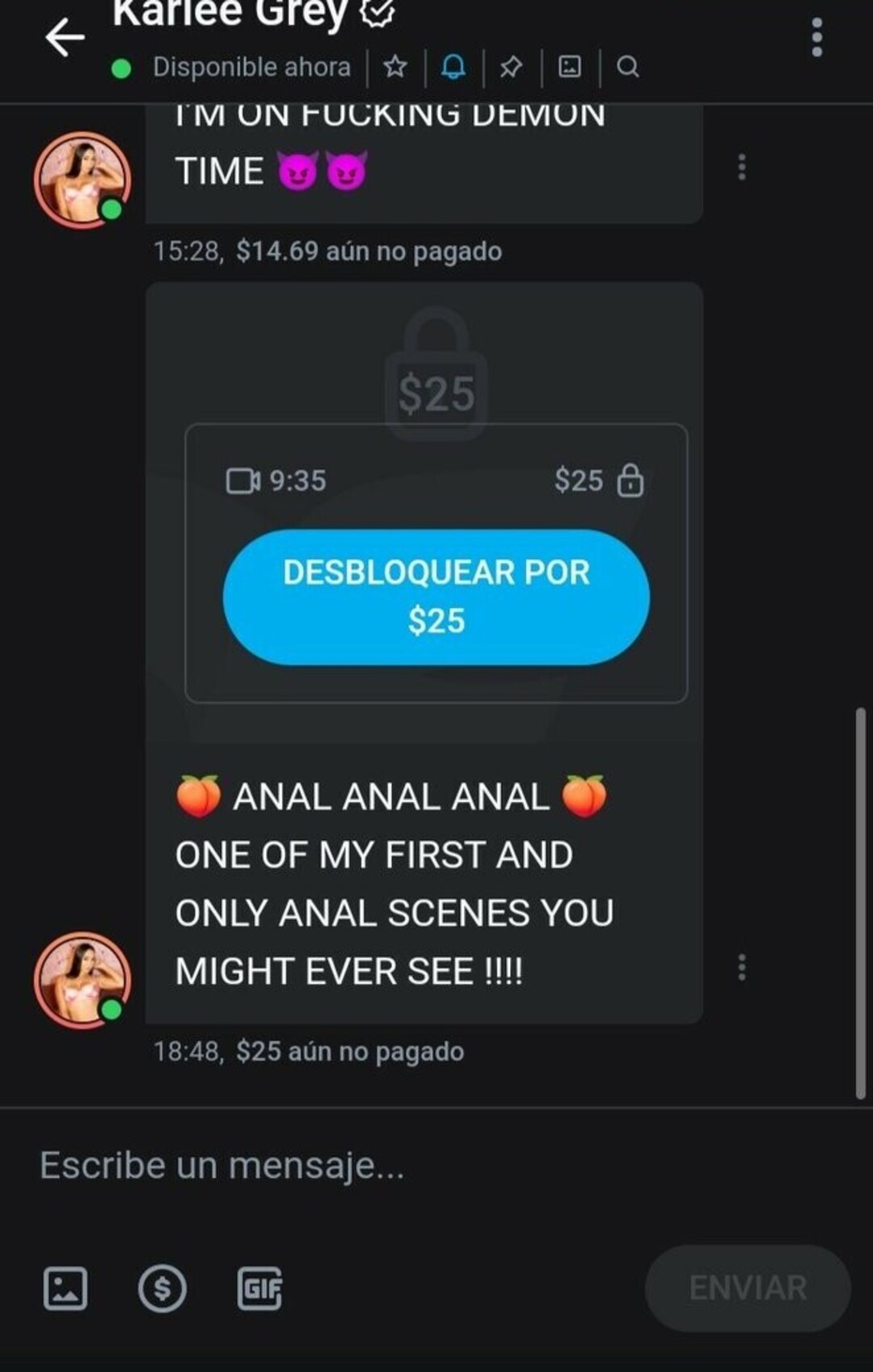Image resolution: width=873 pixels, height=1372 pixels.
Task: Search within this conversation
Action: pyautogui.click(x=627, y=66)
